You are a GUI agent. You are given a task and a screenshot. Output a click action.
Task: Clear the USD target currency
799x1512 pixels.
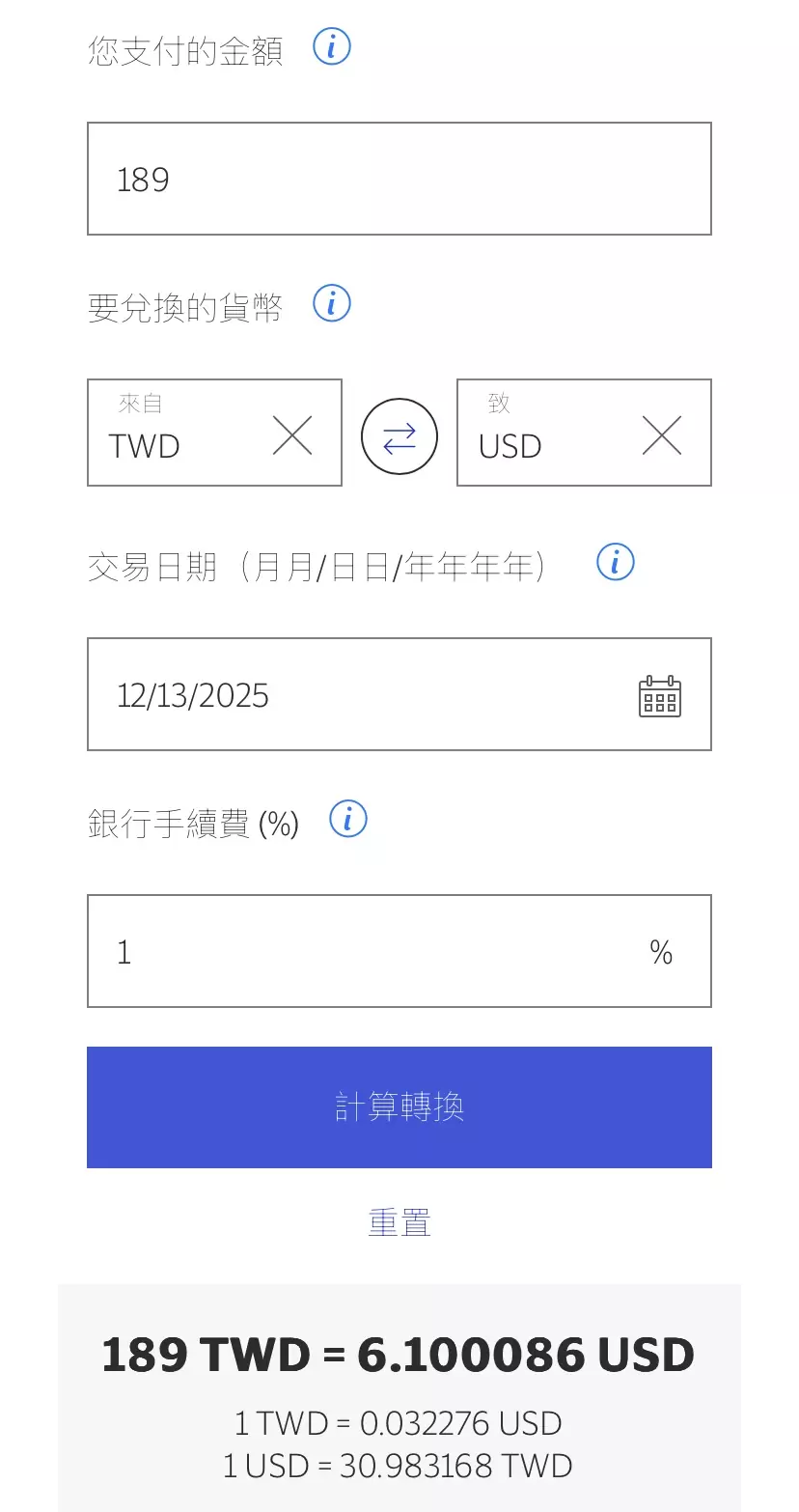[662, 435]
